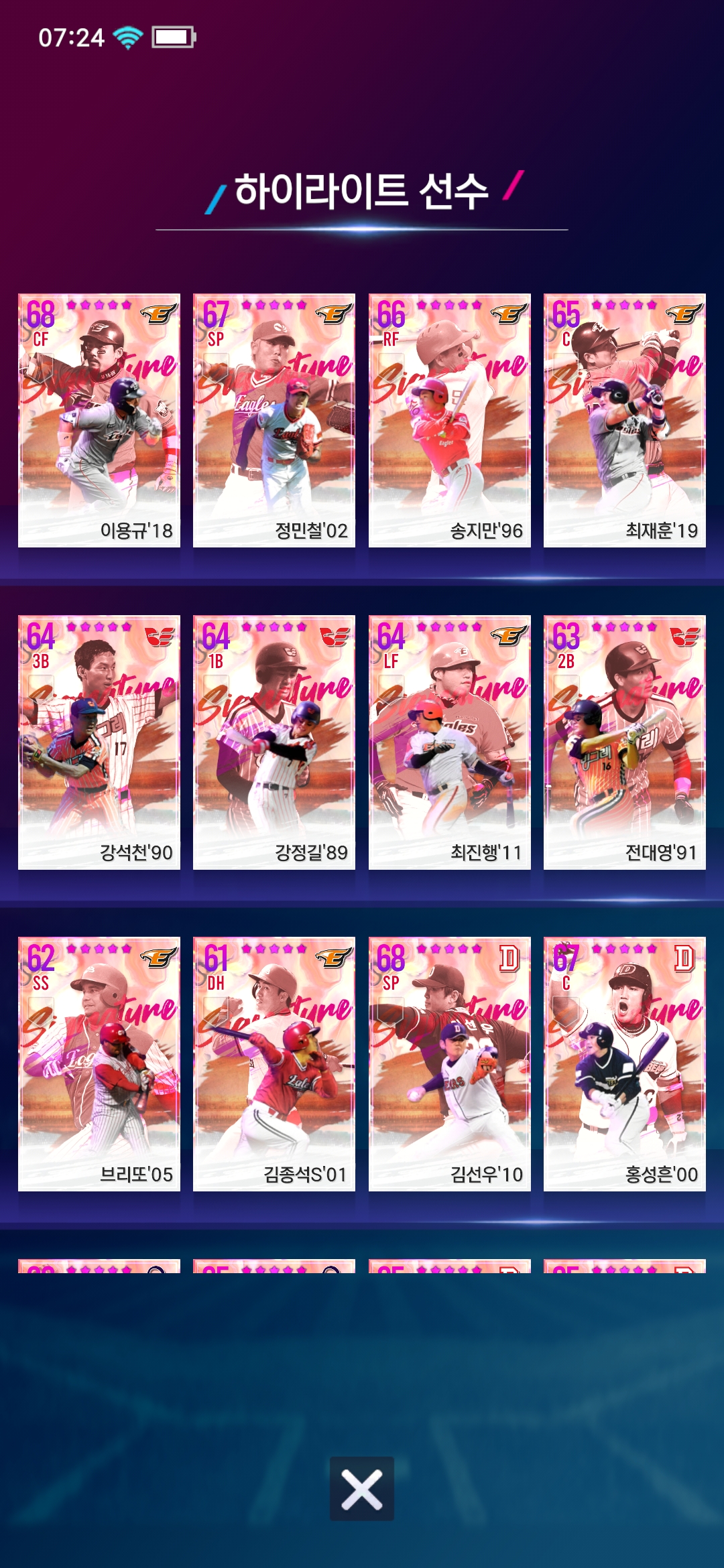Select the 홍성흔'00 catcher card

click(x=624, y=1063)
